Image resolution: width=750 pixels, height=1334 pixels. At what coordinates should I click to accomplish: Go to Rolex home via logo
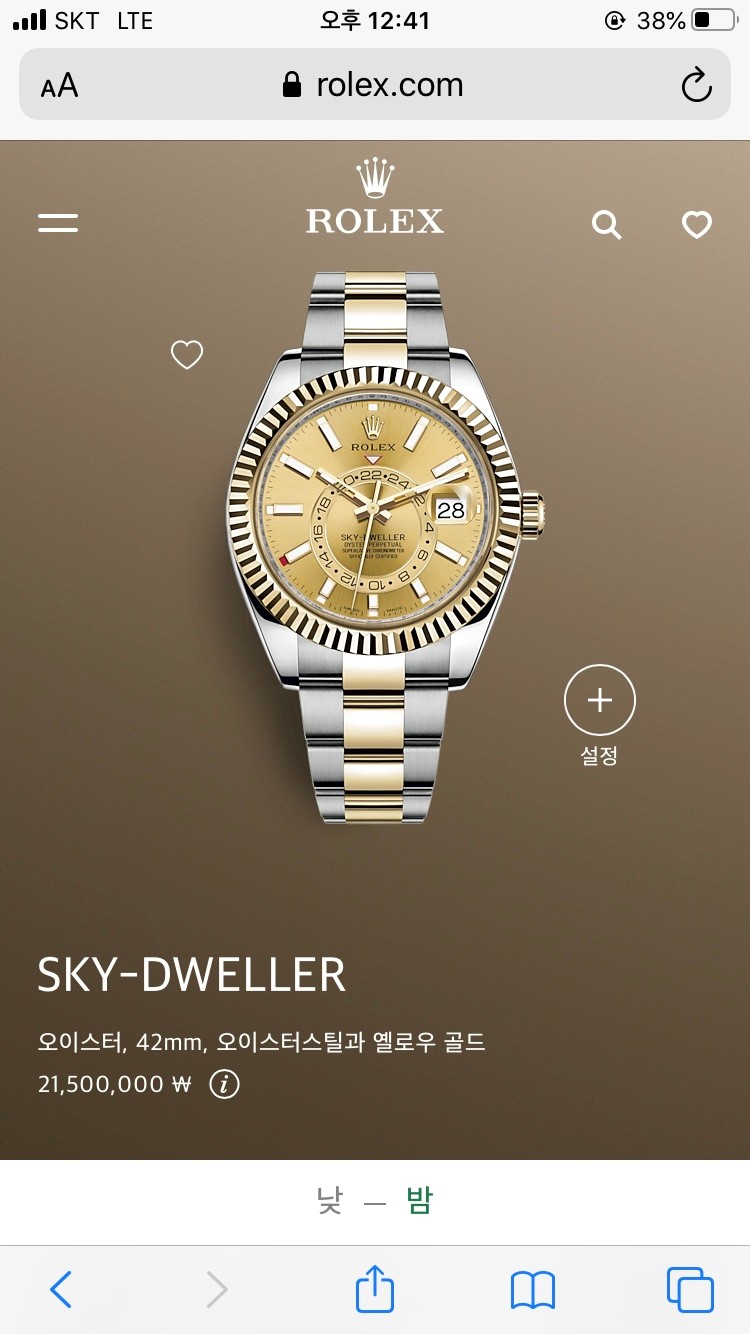[375, 198]
